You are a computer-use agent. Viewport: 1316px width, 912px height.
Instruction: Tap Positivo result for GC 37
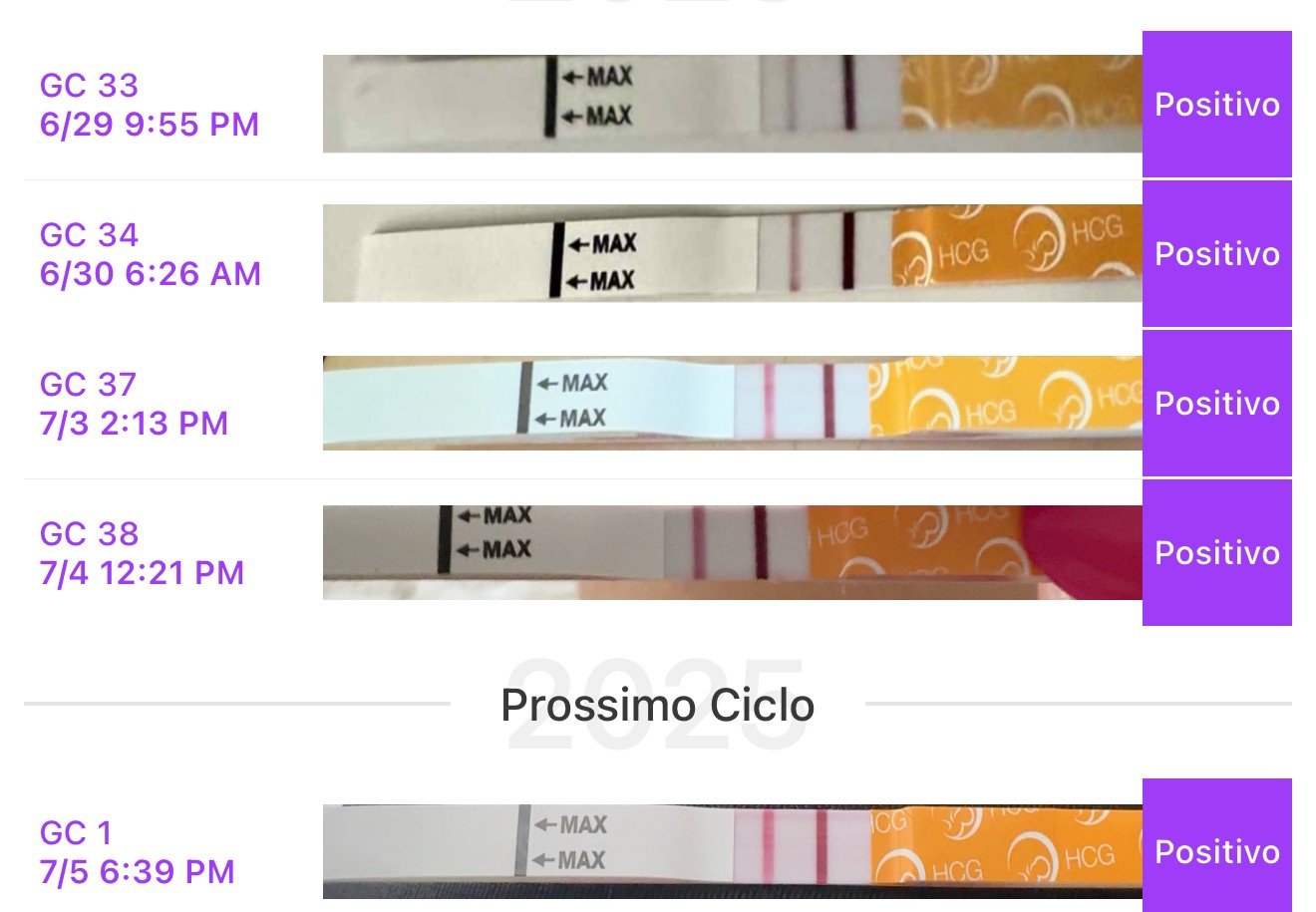pos(1216,403)
